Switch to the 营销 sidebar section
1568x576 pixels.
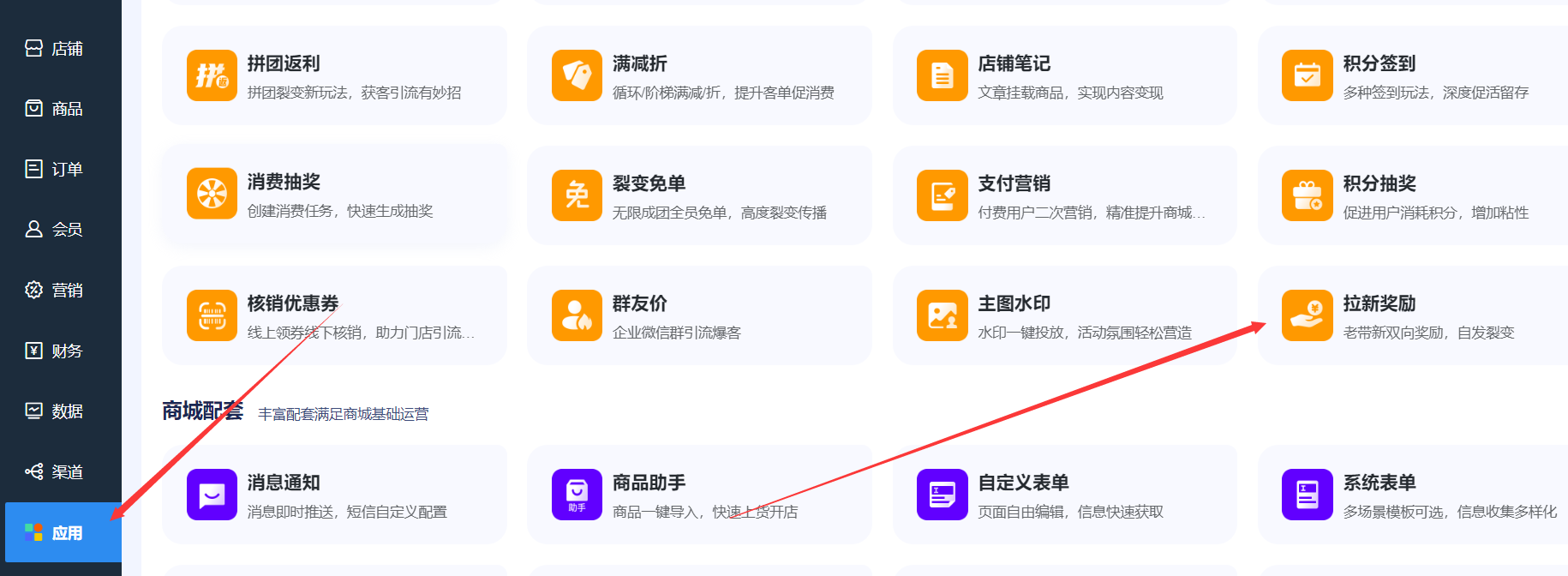click(x=55, y=290)
